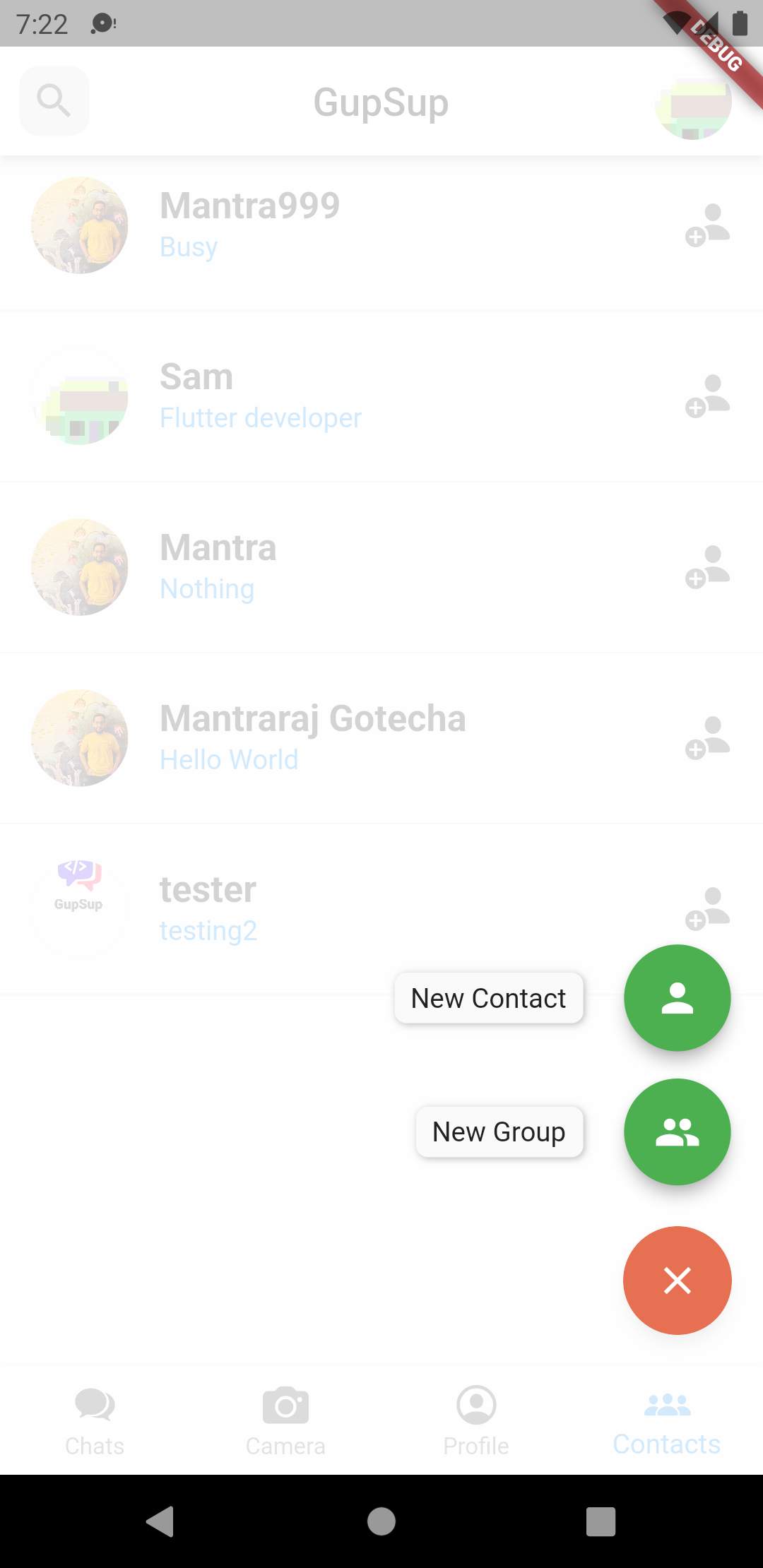Click the add contact icon beside Sam
This screenshot has width=763, height=1568.
(x=707, y=397)
